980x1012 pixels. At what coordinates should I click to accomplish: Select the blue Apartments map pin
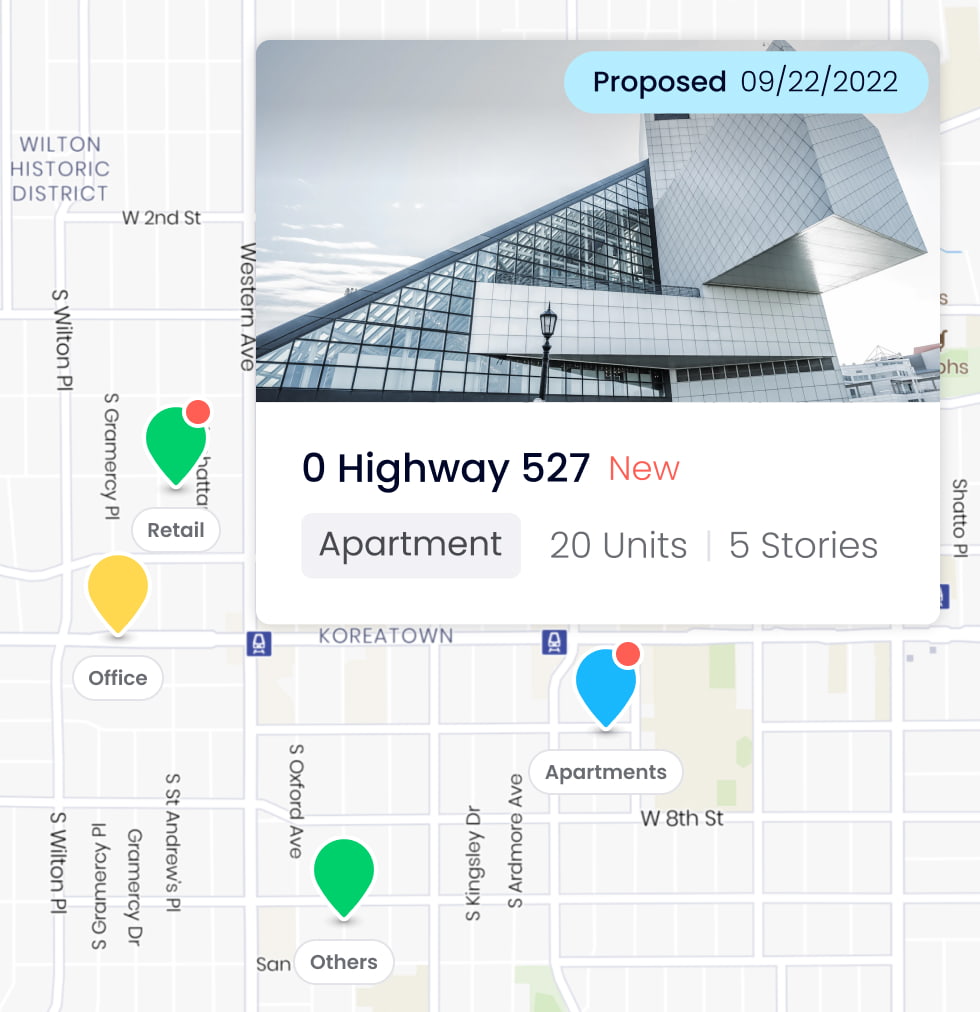[606, 684]
